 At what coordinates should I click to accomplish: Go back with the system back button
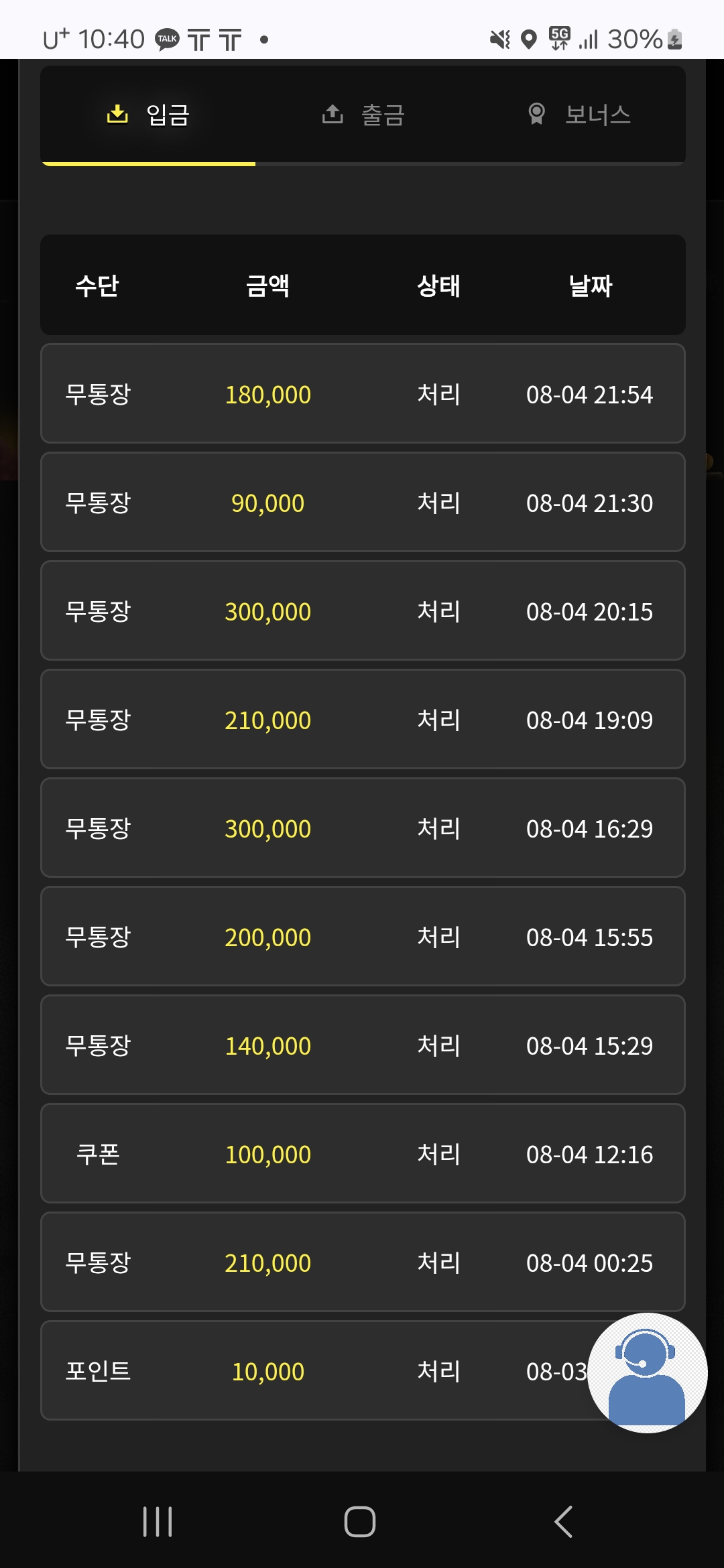[563, 1521]
